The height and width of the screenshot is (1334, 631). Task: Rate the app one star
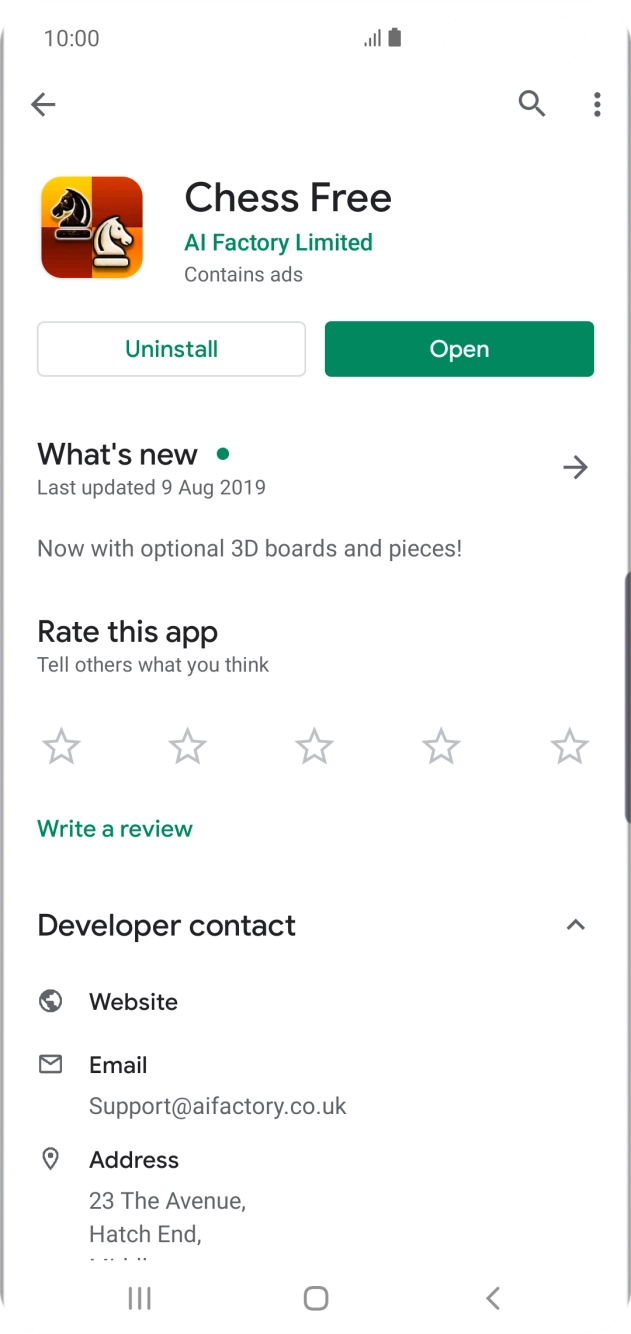tap(62, 746)
